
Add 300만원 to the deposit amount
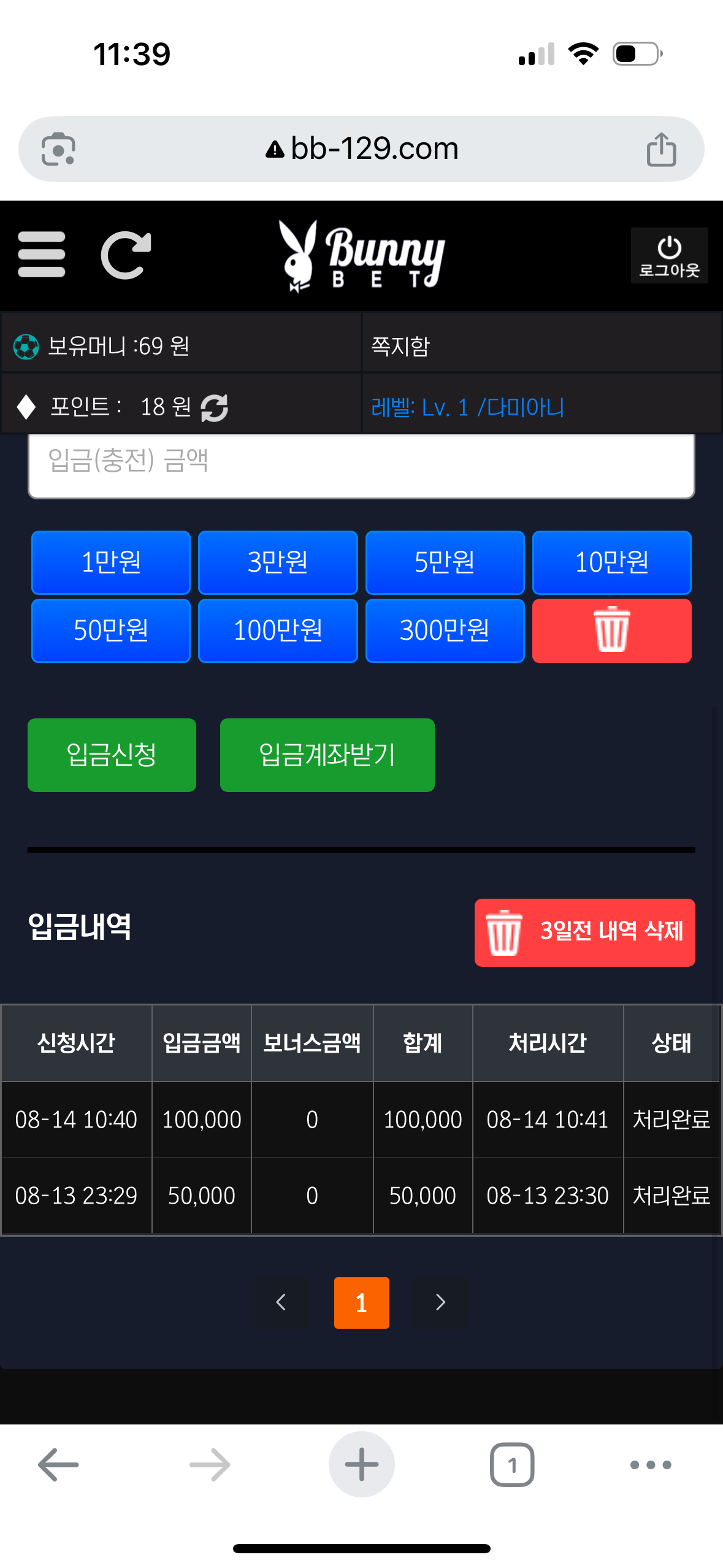click(x=445, y=631)
